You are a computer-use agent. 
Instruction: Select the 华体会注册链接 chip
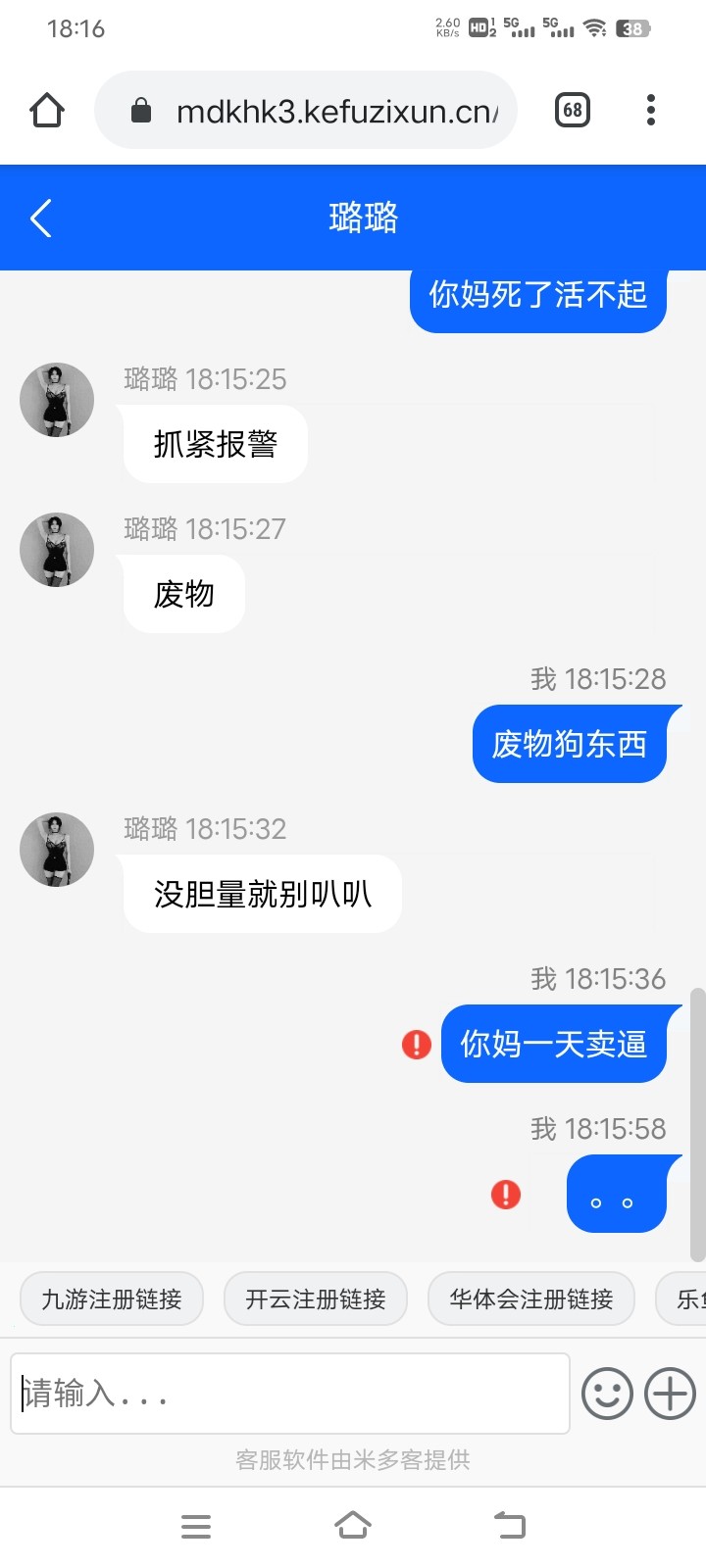point(531,1299)
